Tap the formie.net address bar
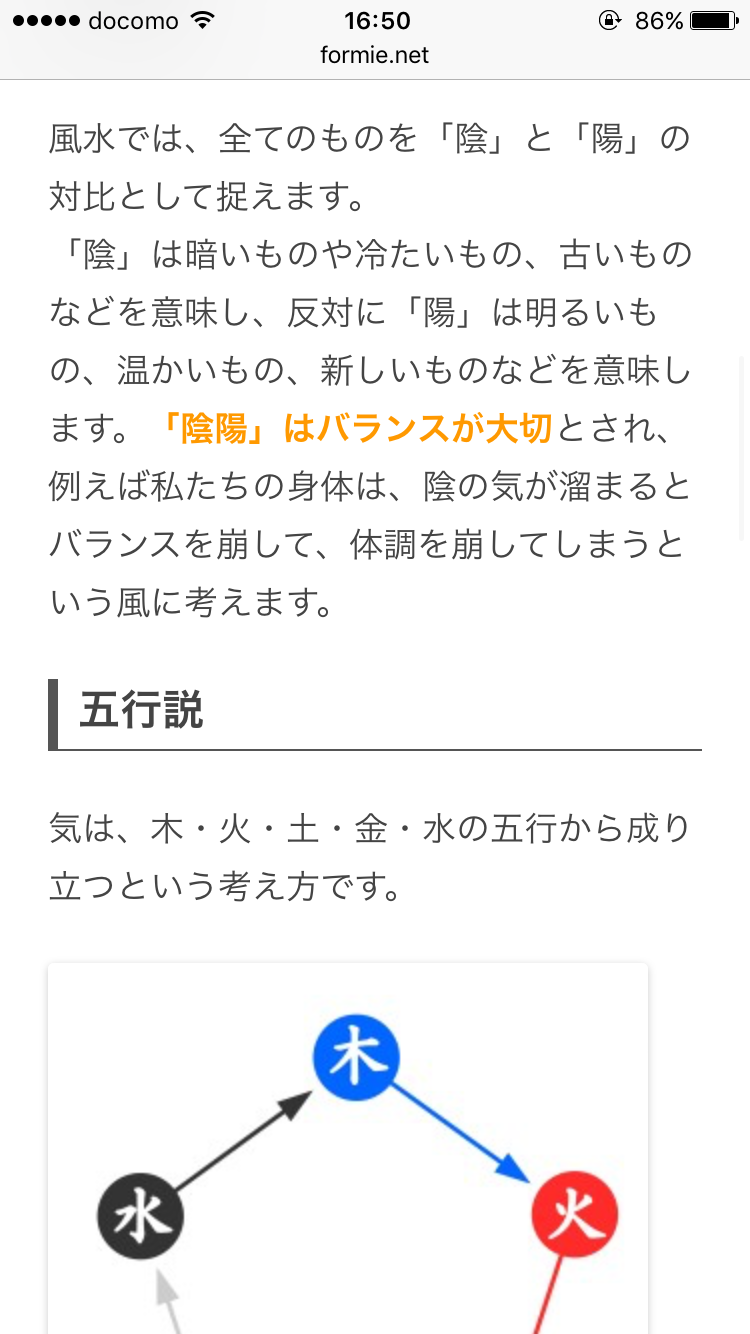750x1334 pixels. tap(375, 56)
